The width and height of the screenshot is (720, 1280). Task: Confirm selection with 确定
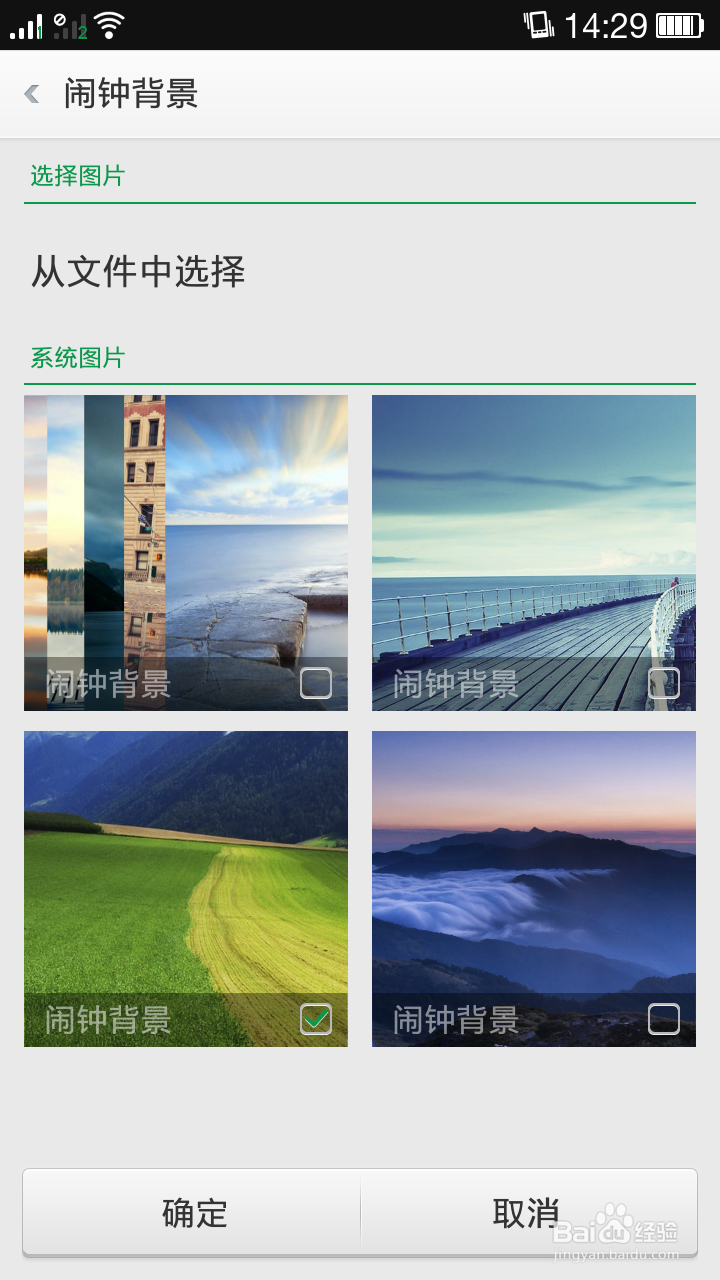click(x=194, y=1213)
